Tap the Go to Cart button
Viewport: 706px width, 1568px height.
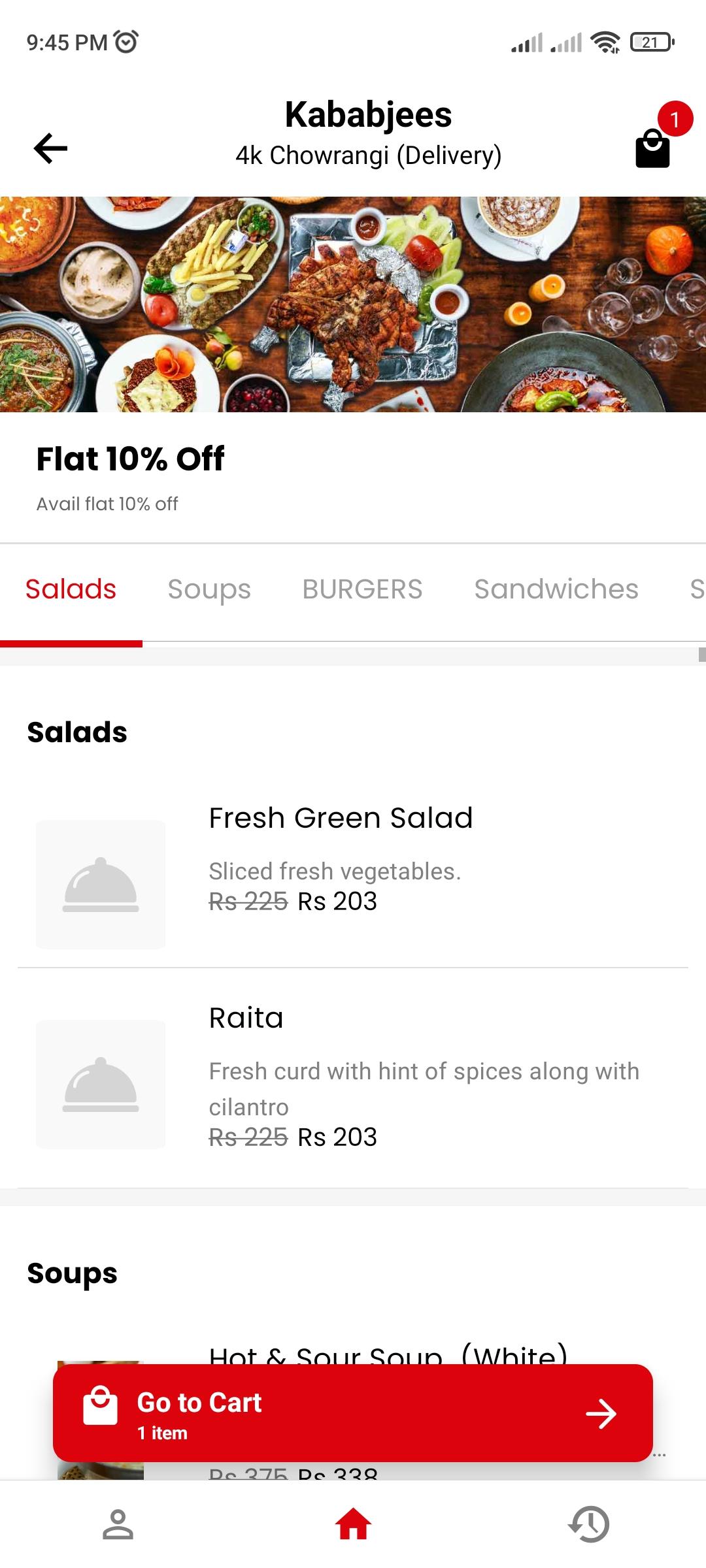pyautogui.click(x=353, y=1413)
